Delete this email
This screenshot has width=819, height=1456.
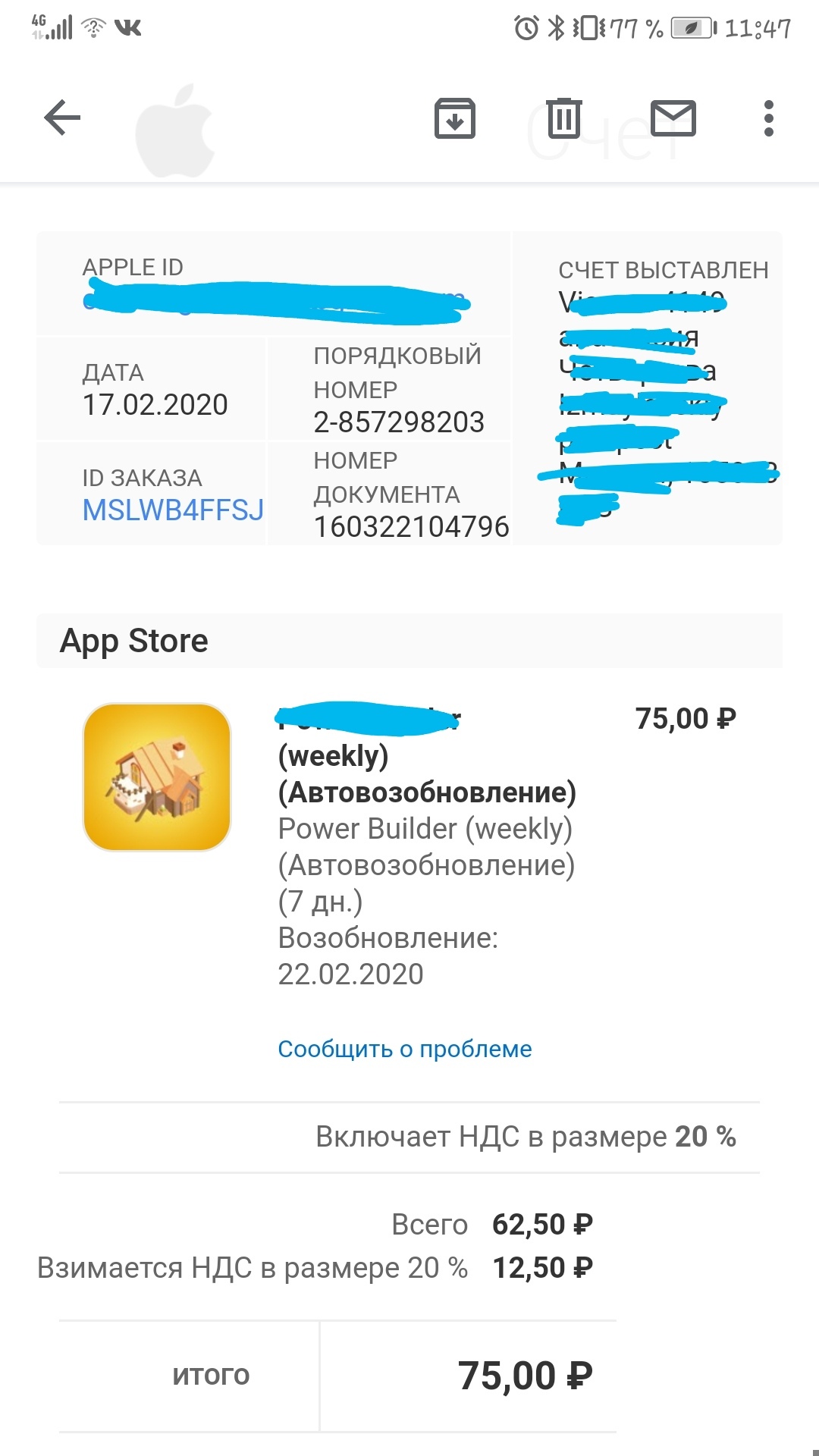coord(564,118)
